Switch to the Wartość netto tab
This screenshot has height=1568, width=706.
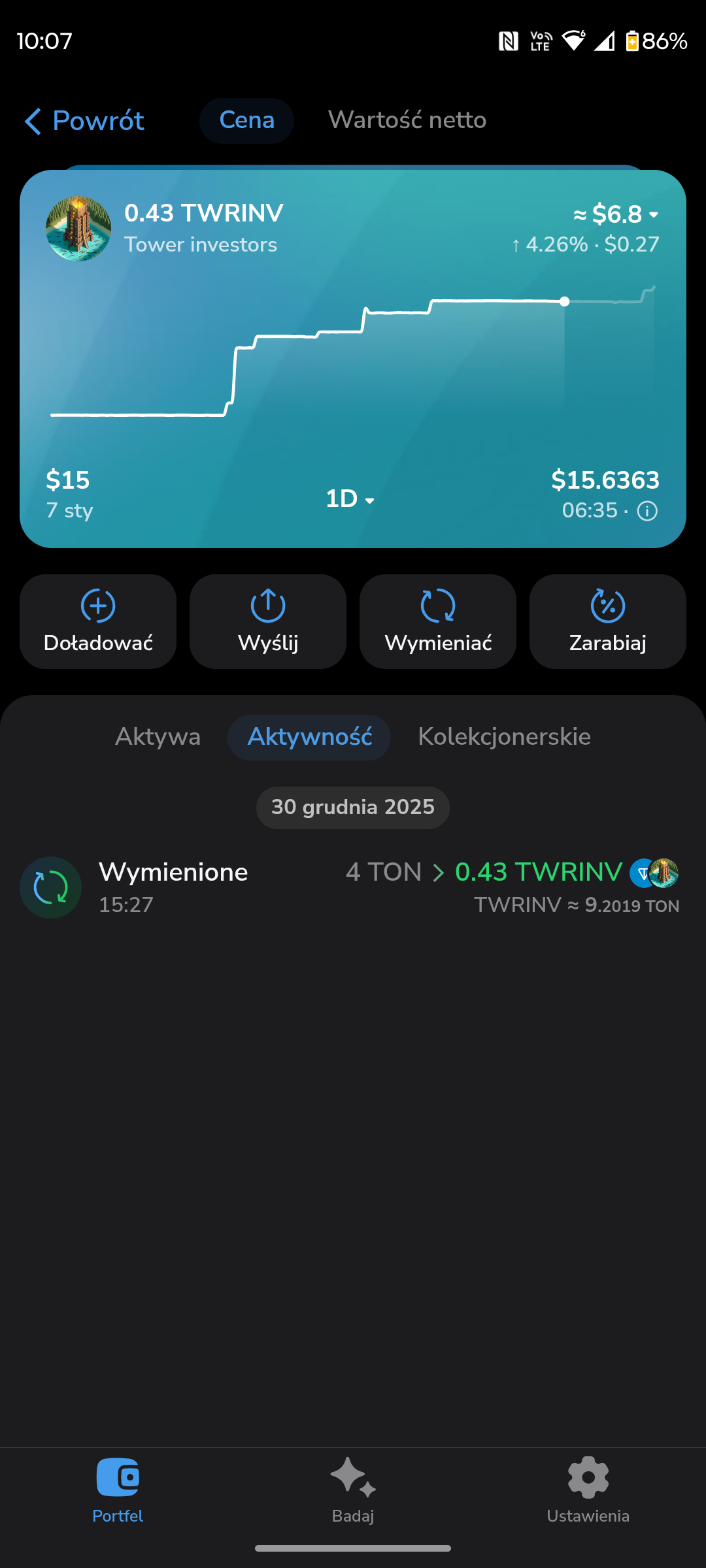[x=407, y=121]
